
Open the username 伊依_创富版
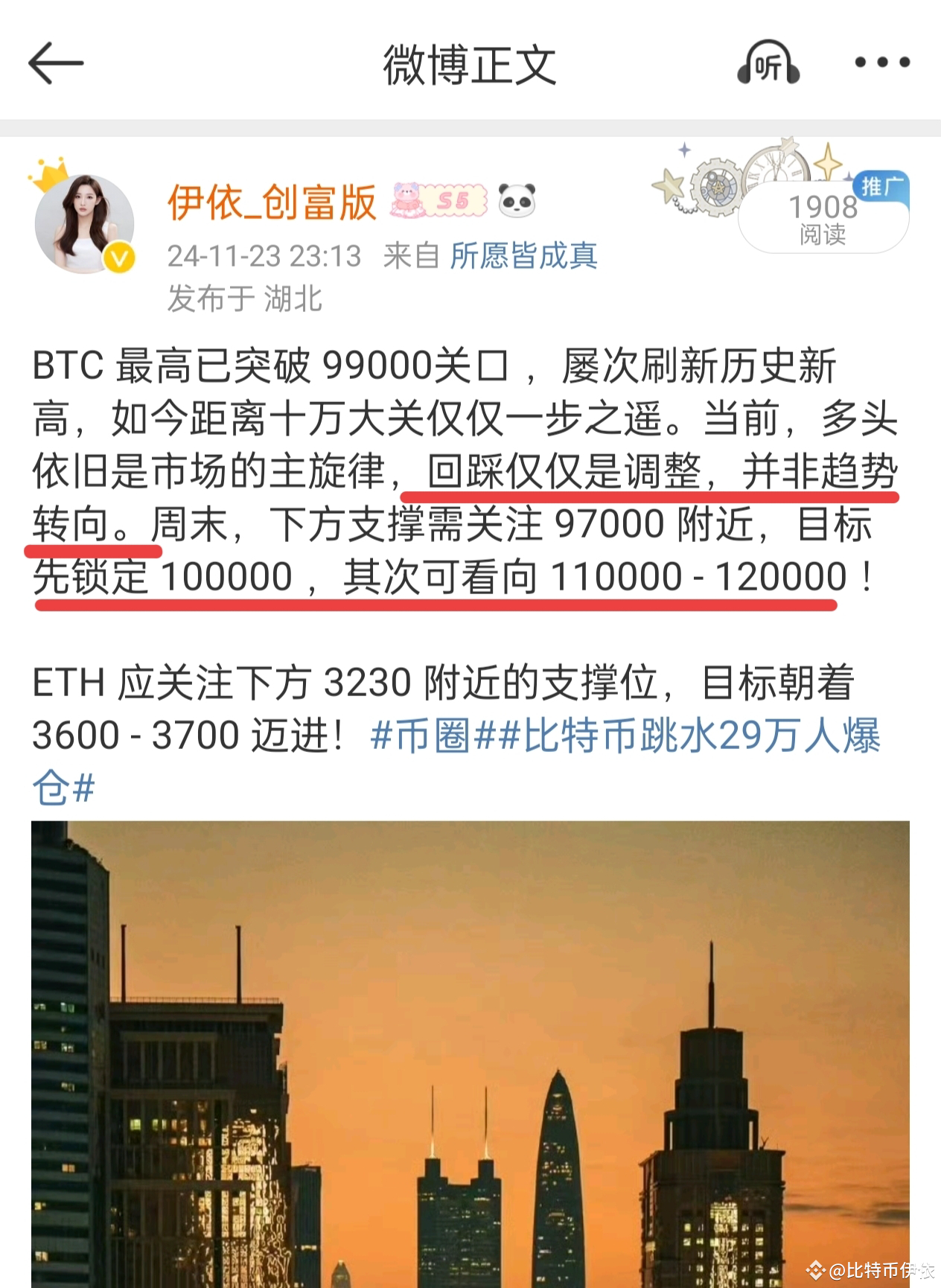(272, 202)
